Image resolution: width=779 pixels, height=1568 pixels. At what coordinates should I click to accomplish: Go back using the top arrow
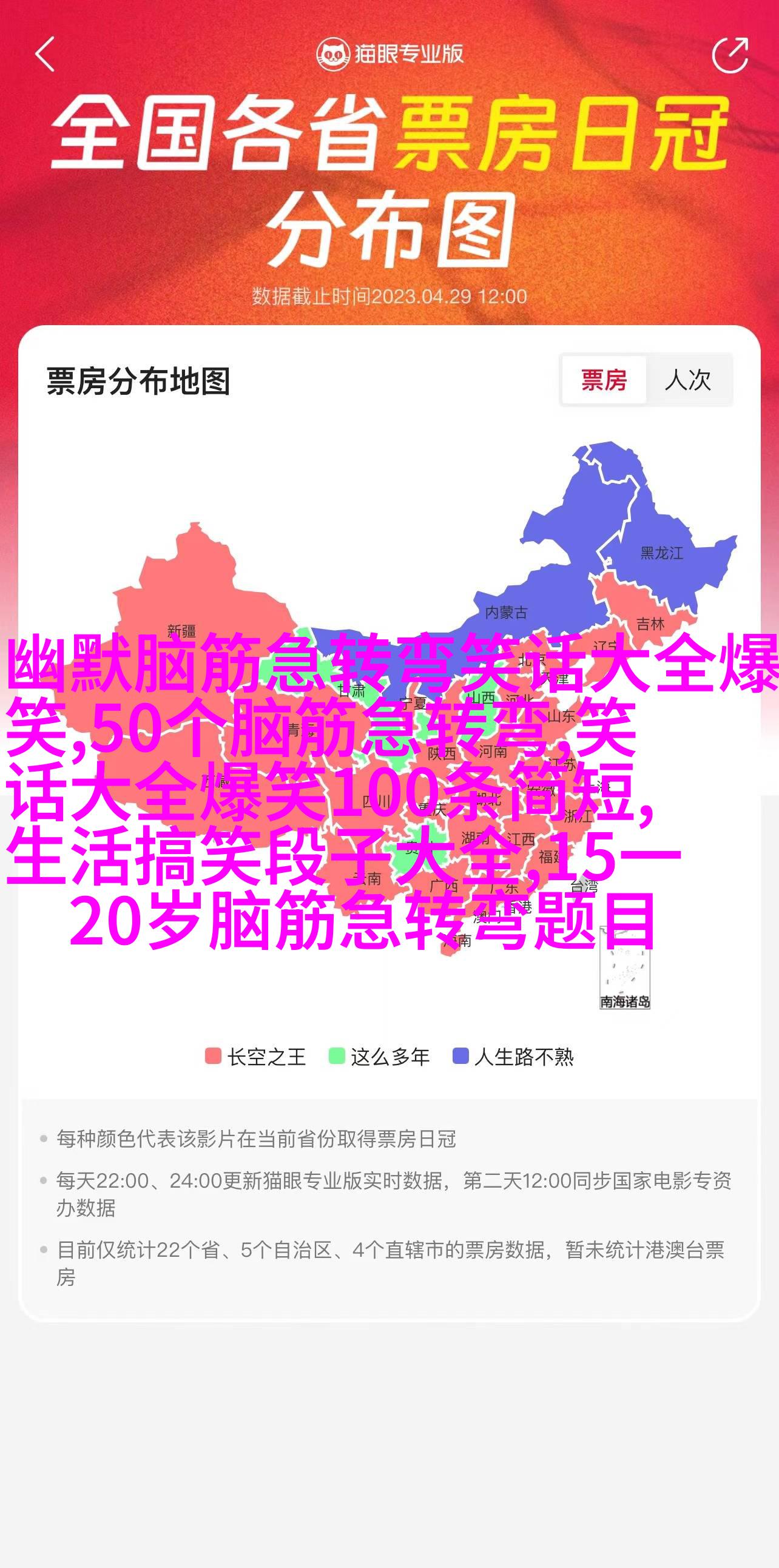click(x=45, y=54)
